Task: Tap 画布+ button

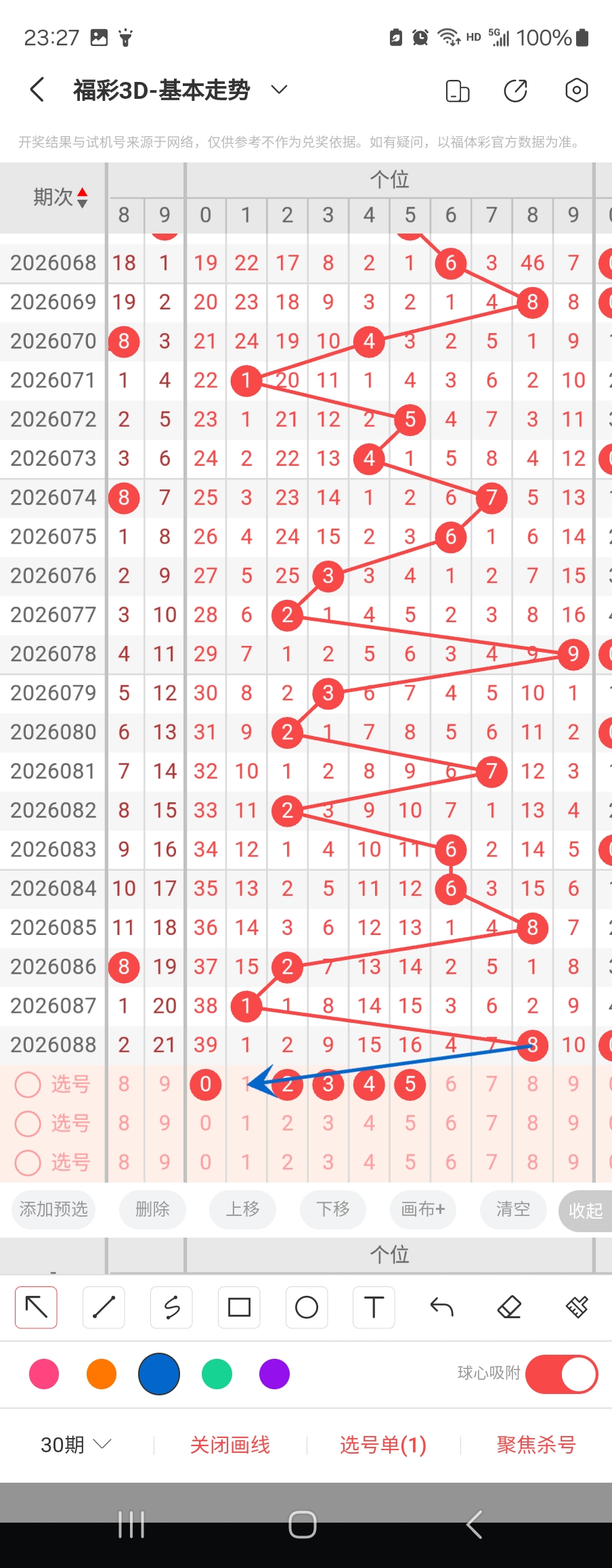Action: (x=423, y=1209)
